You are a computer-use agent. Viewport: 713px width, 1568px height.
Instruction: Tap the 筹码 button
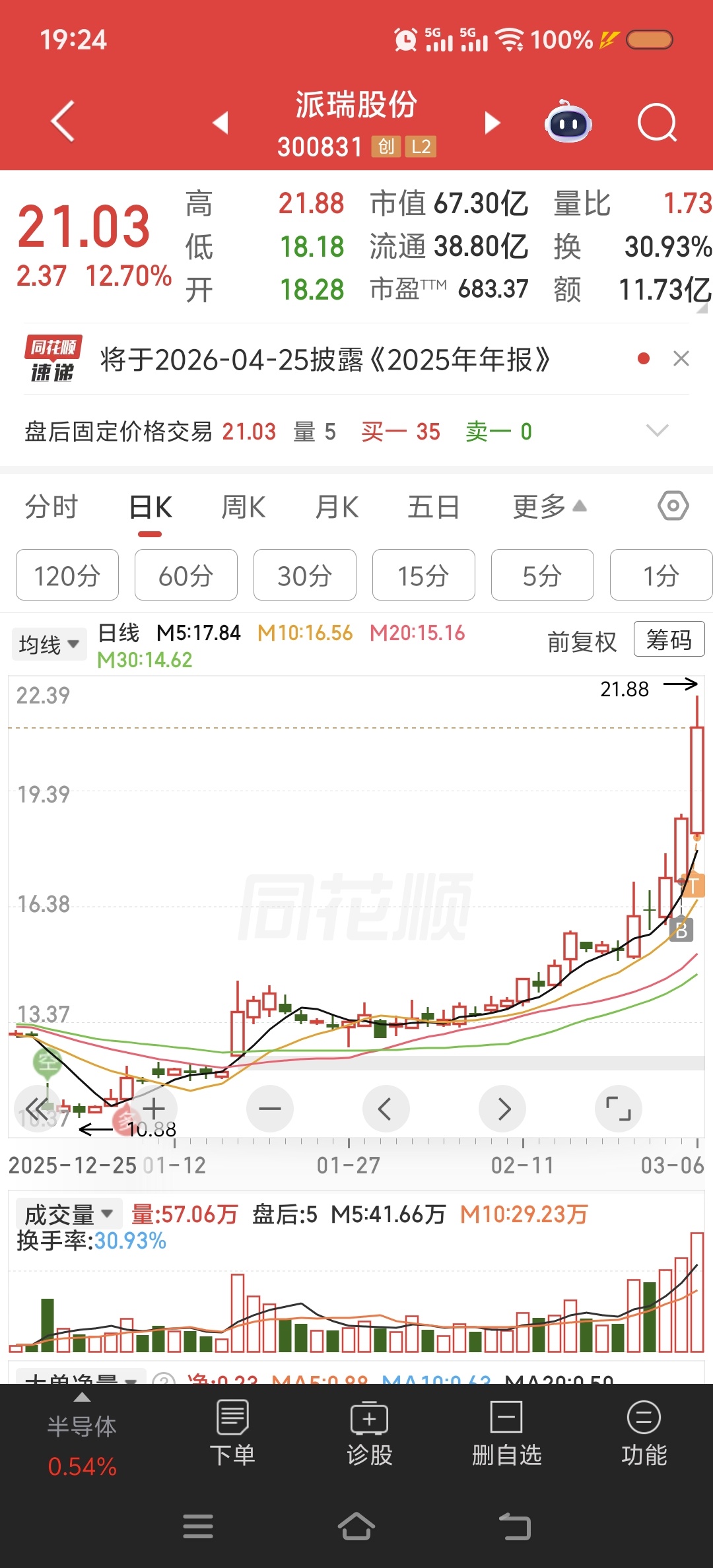point(669,639)
